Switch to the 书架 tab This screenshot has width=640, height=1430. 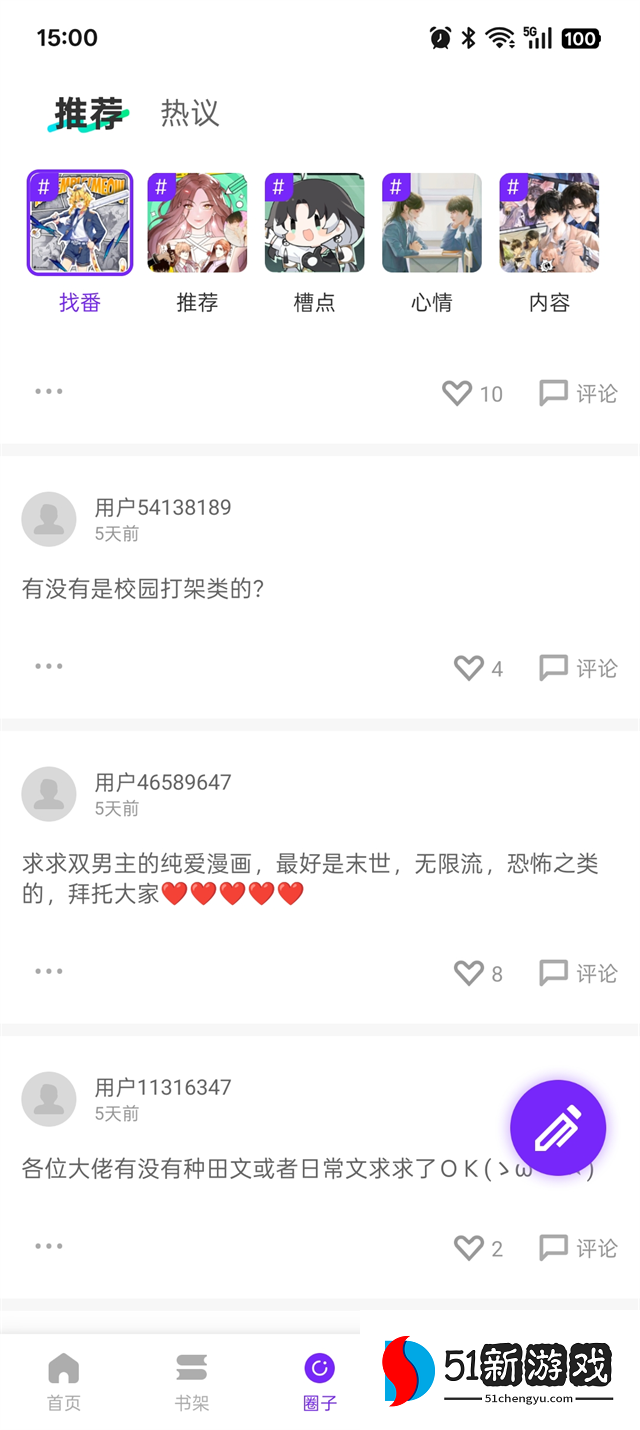click(x=192, y=1381)
